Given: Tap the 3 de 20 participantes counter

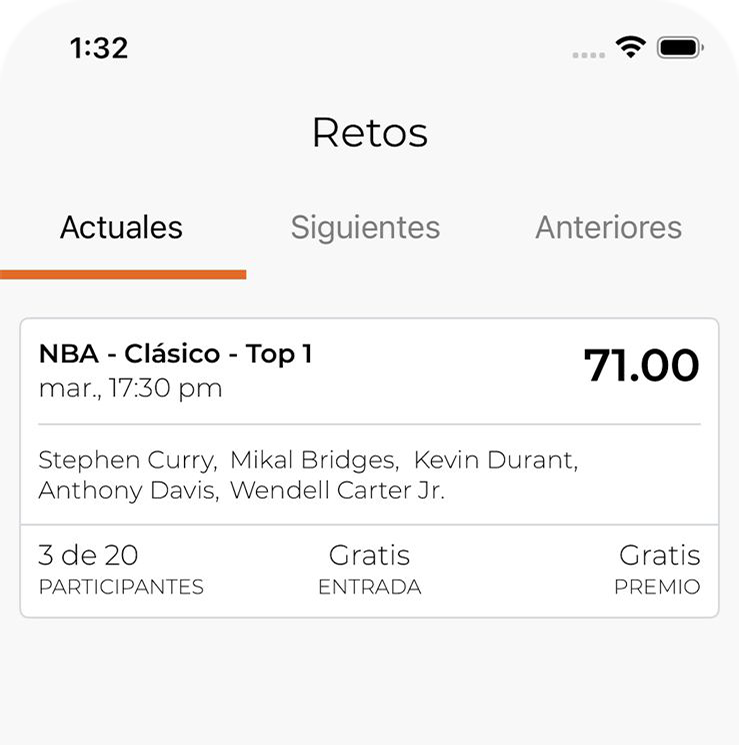Looking at the screenshot, I should click(x=120, y=568).
